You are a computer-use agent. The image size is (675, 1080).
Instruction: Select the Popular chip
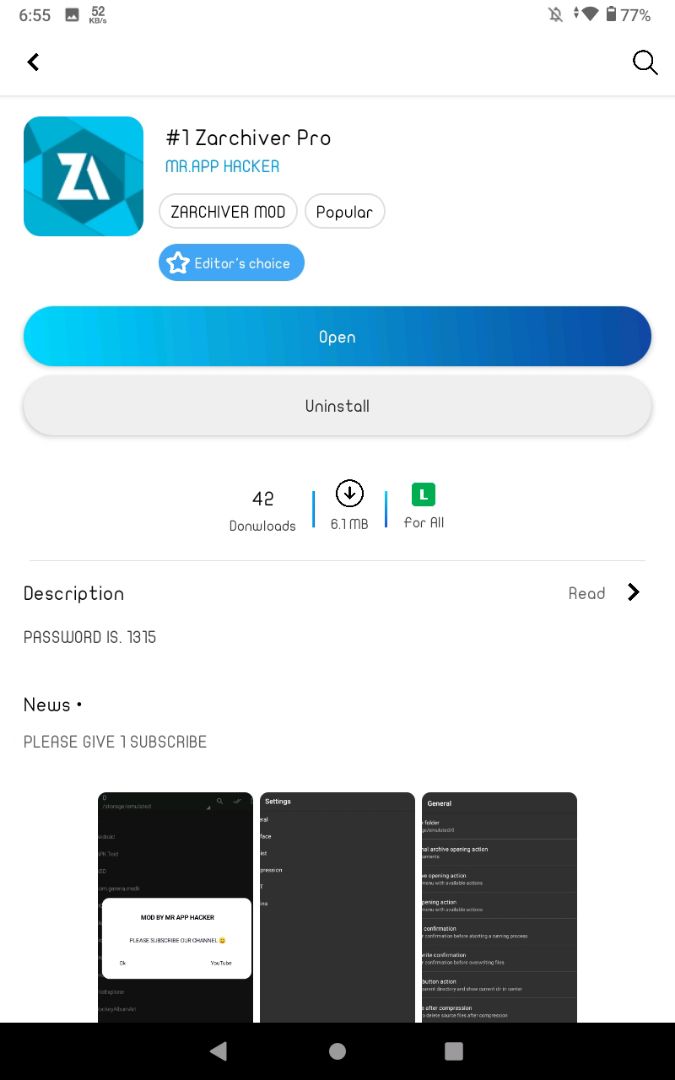point(344,212)
